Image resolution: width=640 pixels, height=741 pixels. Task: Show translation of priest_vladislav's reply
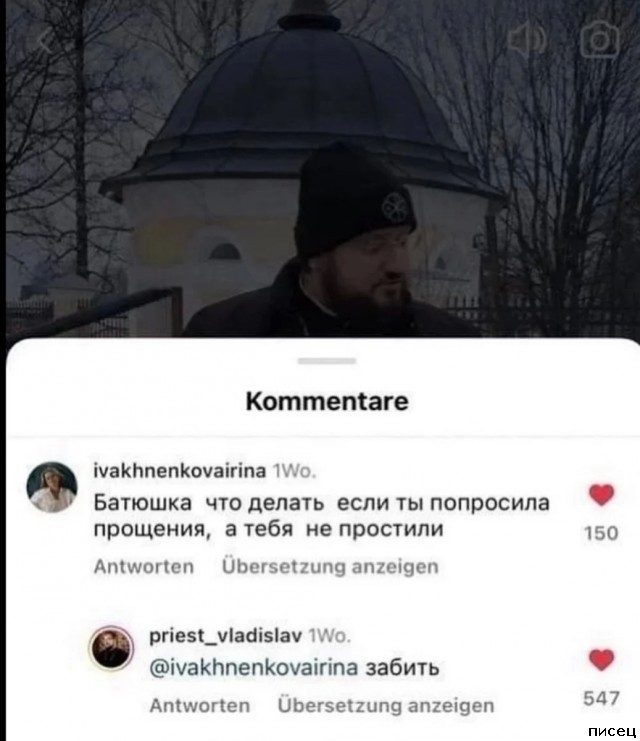[385, 705]
